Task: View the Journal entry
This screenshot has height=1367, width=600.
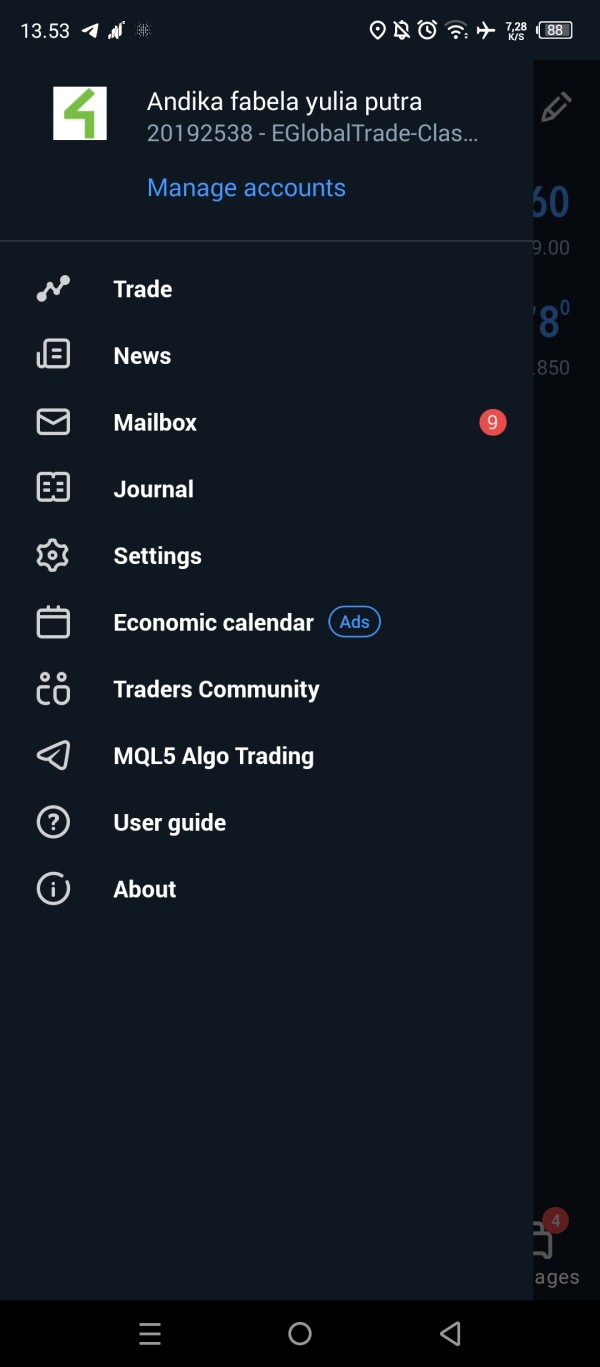Action: [x=266, y=489]
